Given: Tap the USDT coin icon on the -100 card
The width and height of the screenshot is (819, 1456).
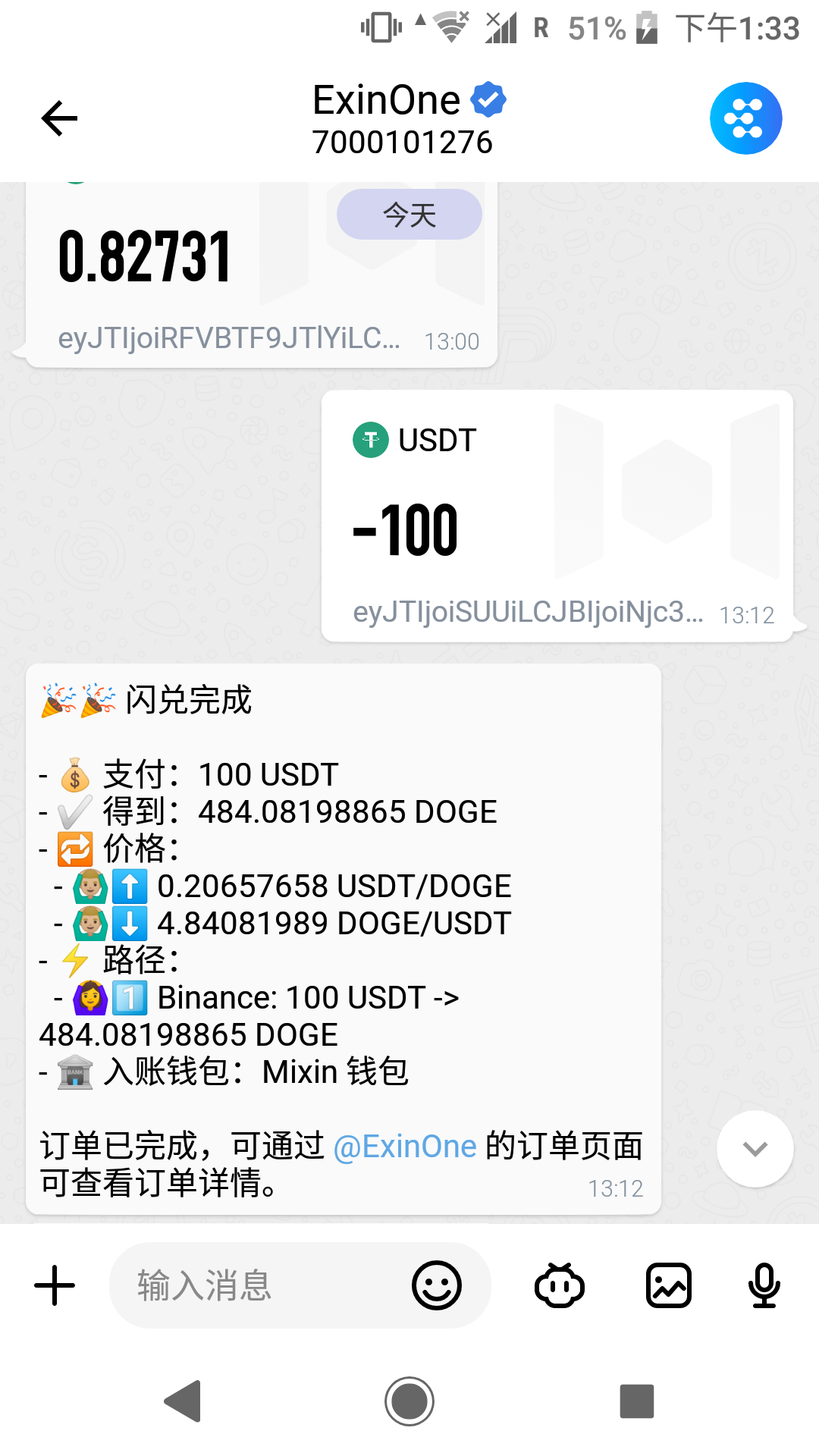Looking at the screenshot, I should (x=369, y=439).
